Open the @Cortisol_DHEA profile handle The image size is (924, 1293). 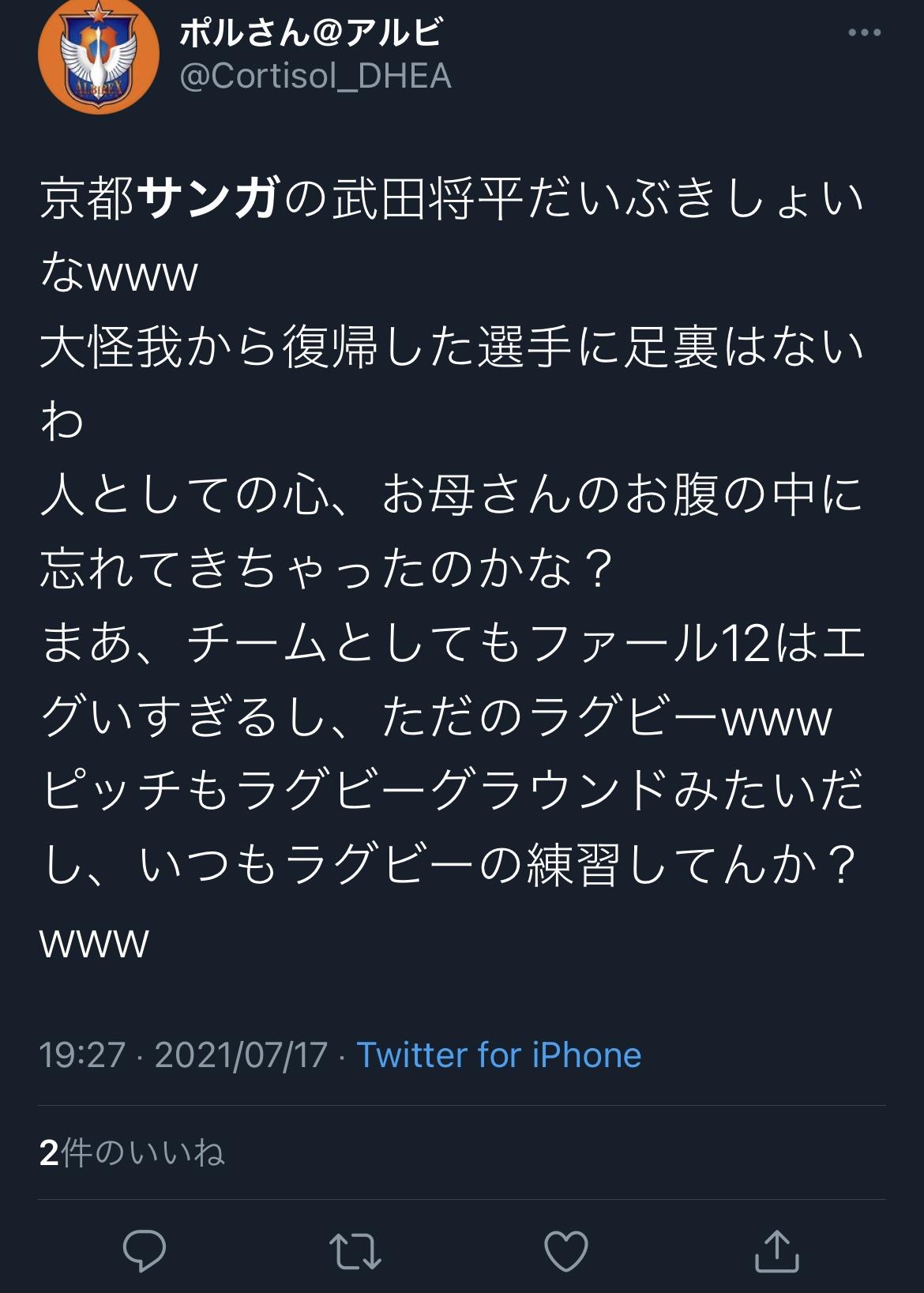(315, 76)
